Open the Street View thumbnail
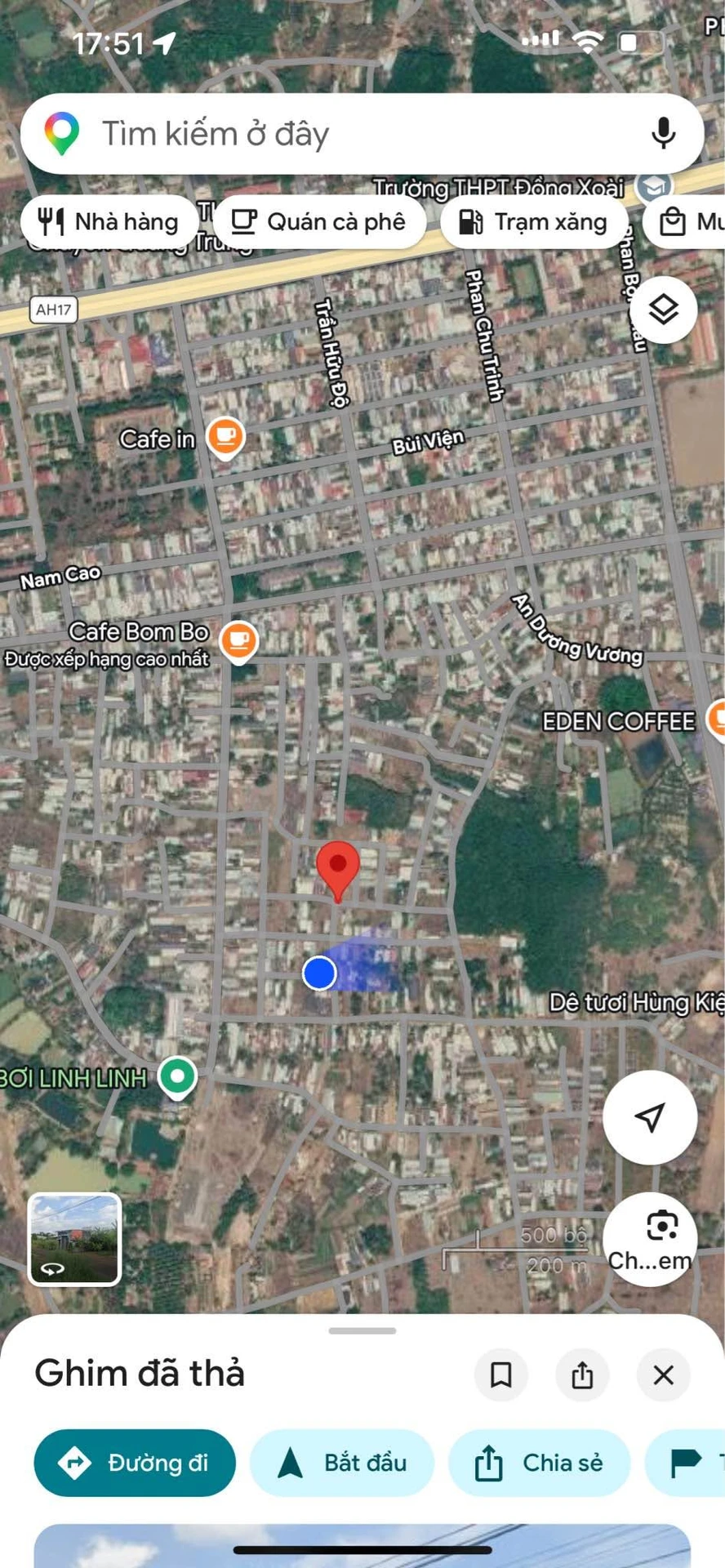Screen dimensions: 725x1568 point(74,1239)
